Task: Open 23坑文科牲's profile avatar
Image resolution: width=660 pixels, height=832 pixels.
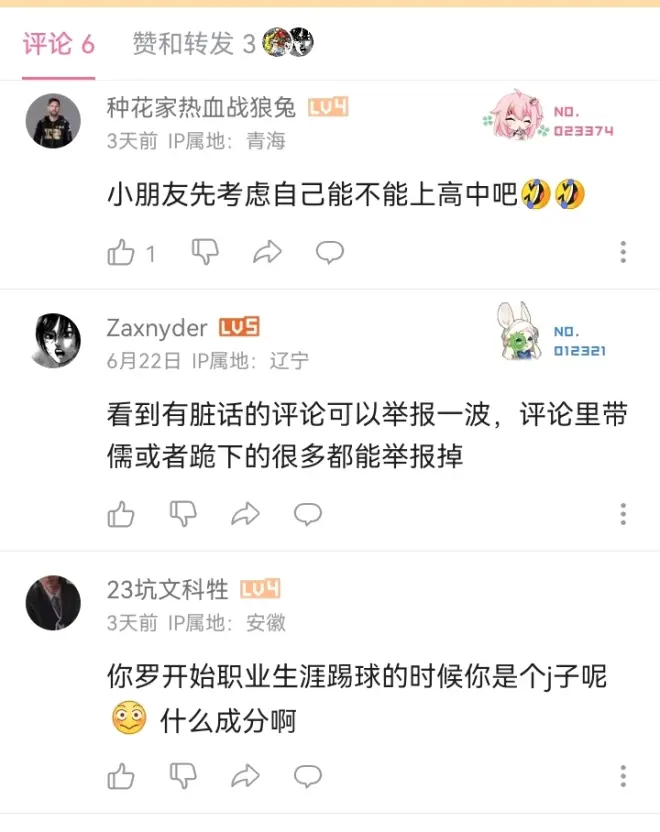Action: 53,602
